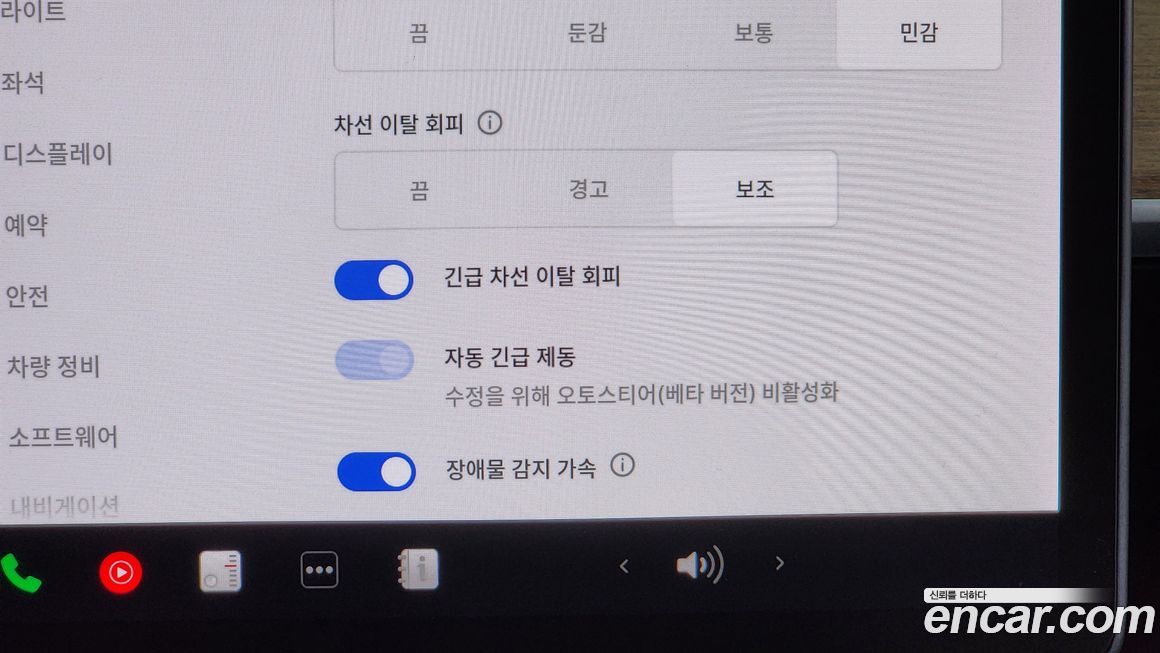This screenshot has height=653, width=1160.
Task: Open the phone app in dock
Action: coord(19,573)
